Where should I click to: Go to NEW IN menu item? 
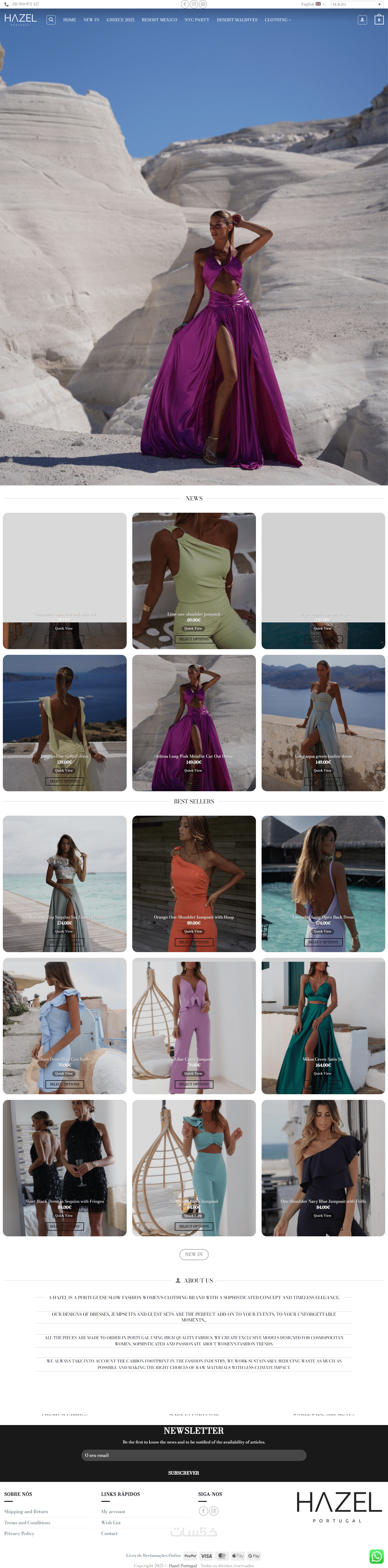coord(91,20)
